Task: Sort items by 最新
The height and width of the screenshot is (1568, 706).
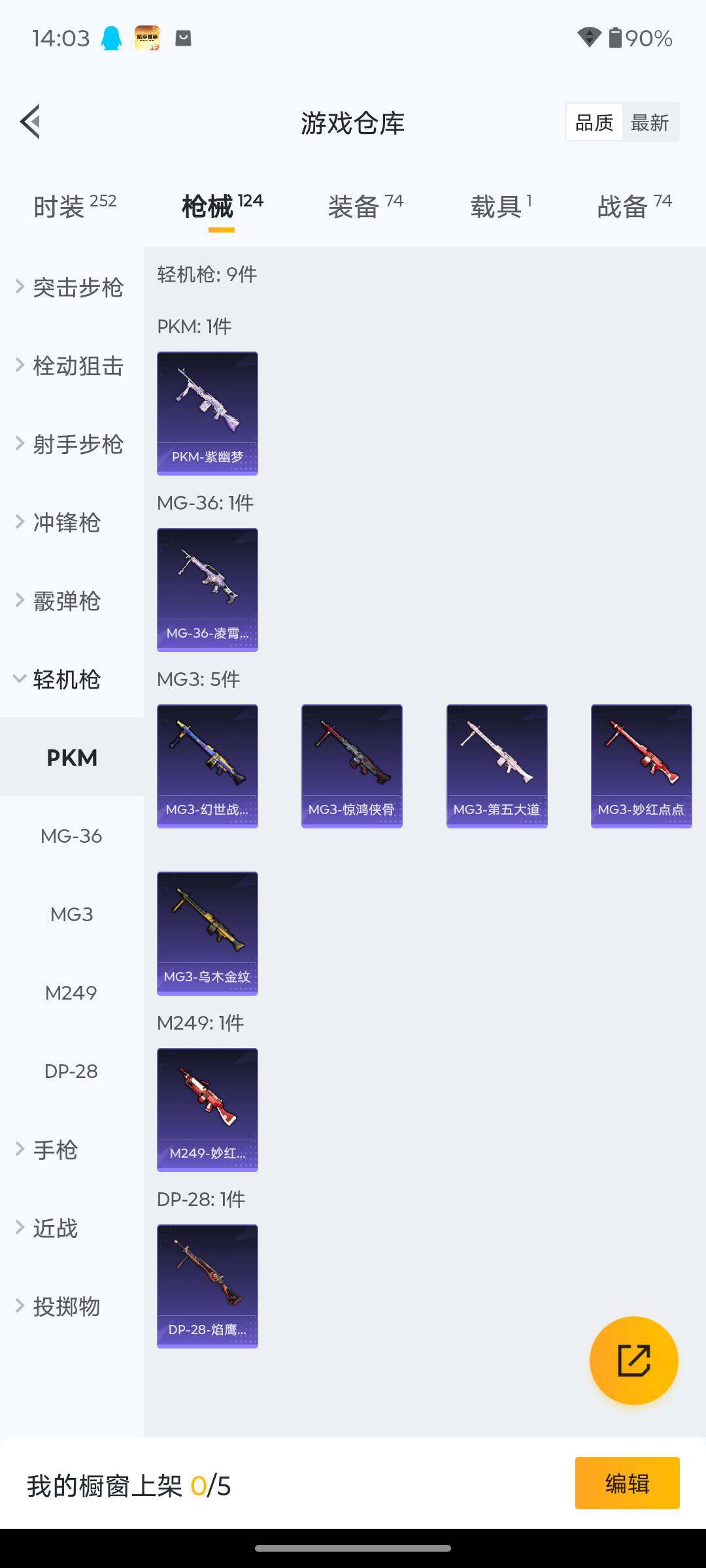Action: 649,122
